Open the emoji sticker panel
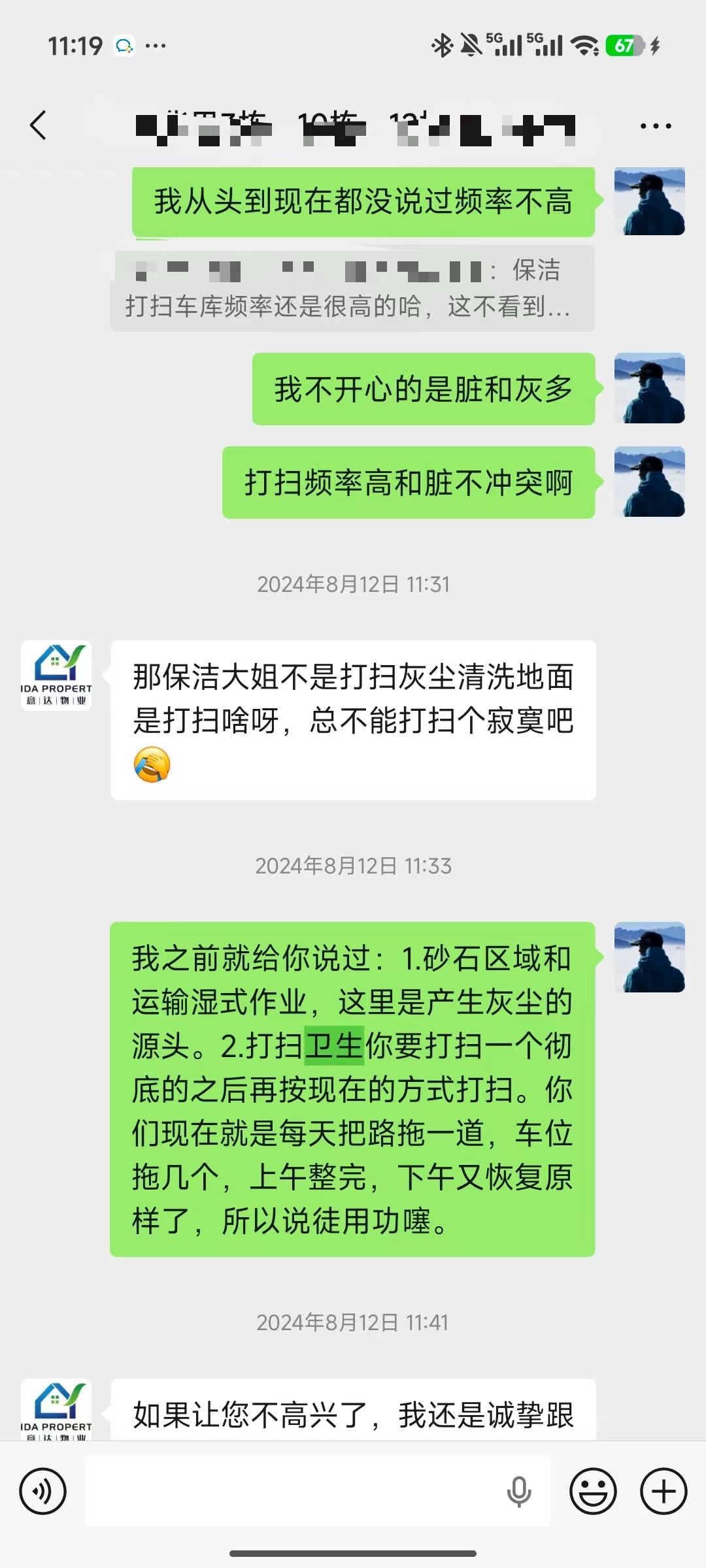This screenshot has width=706, height=1568. [593, 1492]
